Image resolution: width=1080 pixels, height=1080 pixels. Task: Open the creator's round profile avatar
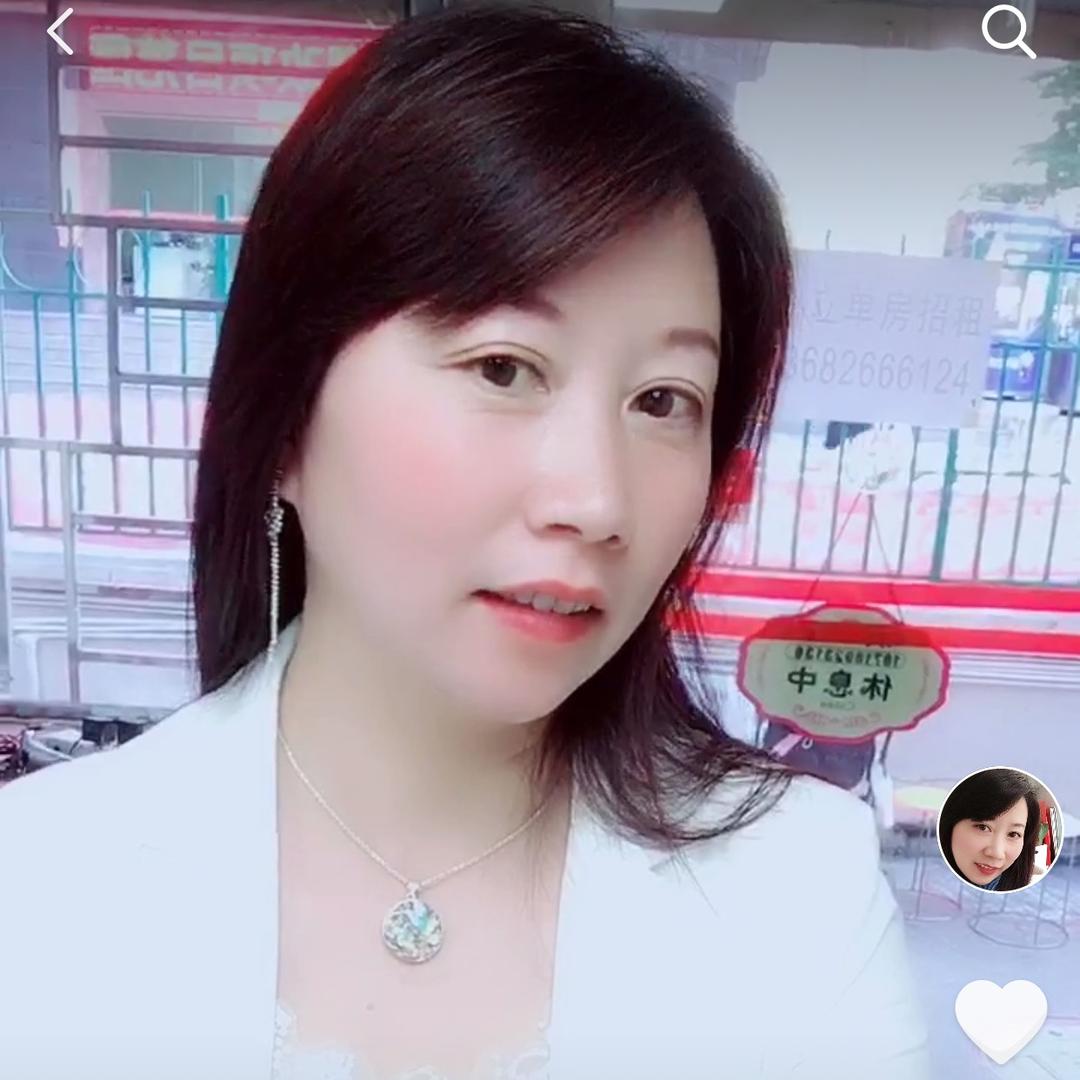[1000, 829]
